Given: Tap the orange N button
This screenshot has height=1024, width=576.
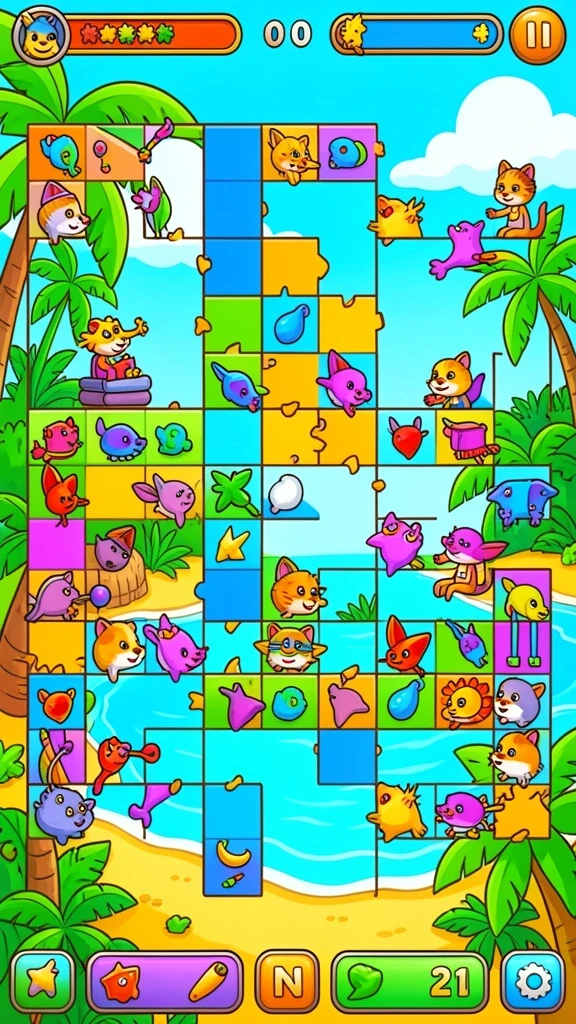Looking at the screenshot, I should click(x=287, y=982).
